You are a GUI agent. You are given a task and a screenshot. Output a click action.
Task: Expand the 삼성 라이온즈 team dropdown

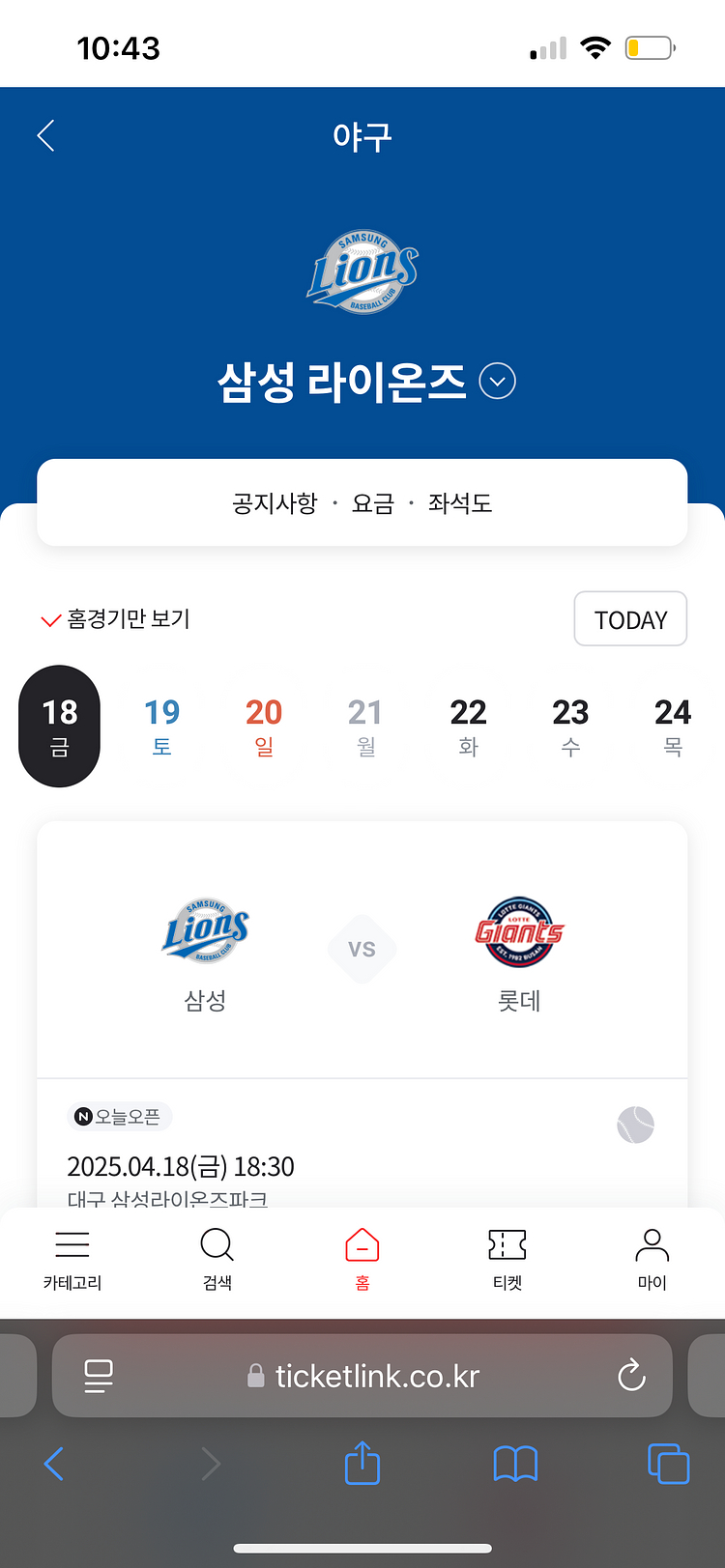(x=498, y=382)
